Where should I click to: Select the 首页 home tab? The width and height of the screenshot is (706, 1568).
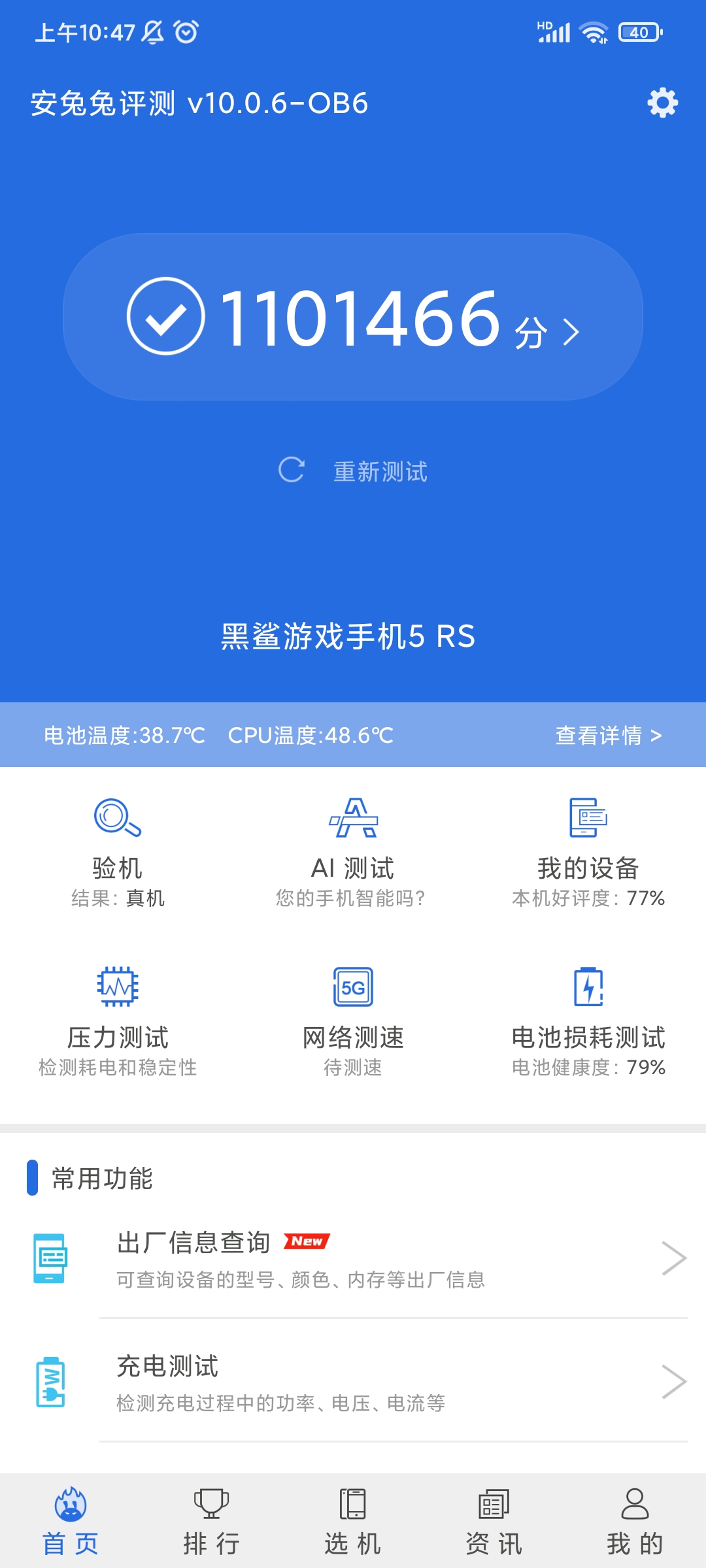71,1521
